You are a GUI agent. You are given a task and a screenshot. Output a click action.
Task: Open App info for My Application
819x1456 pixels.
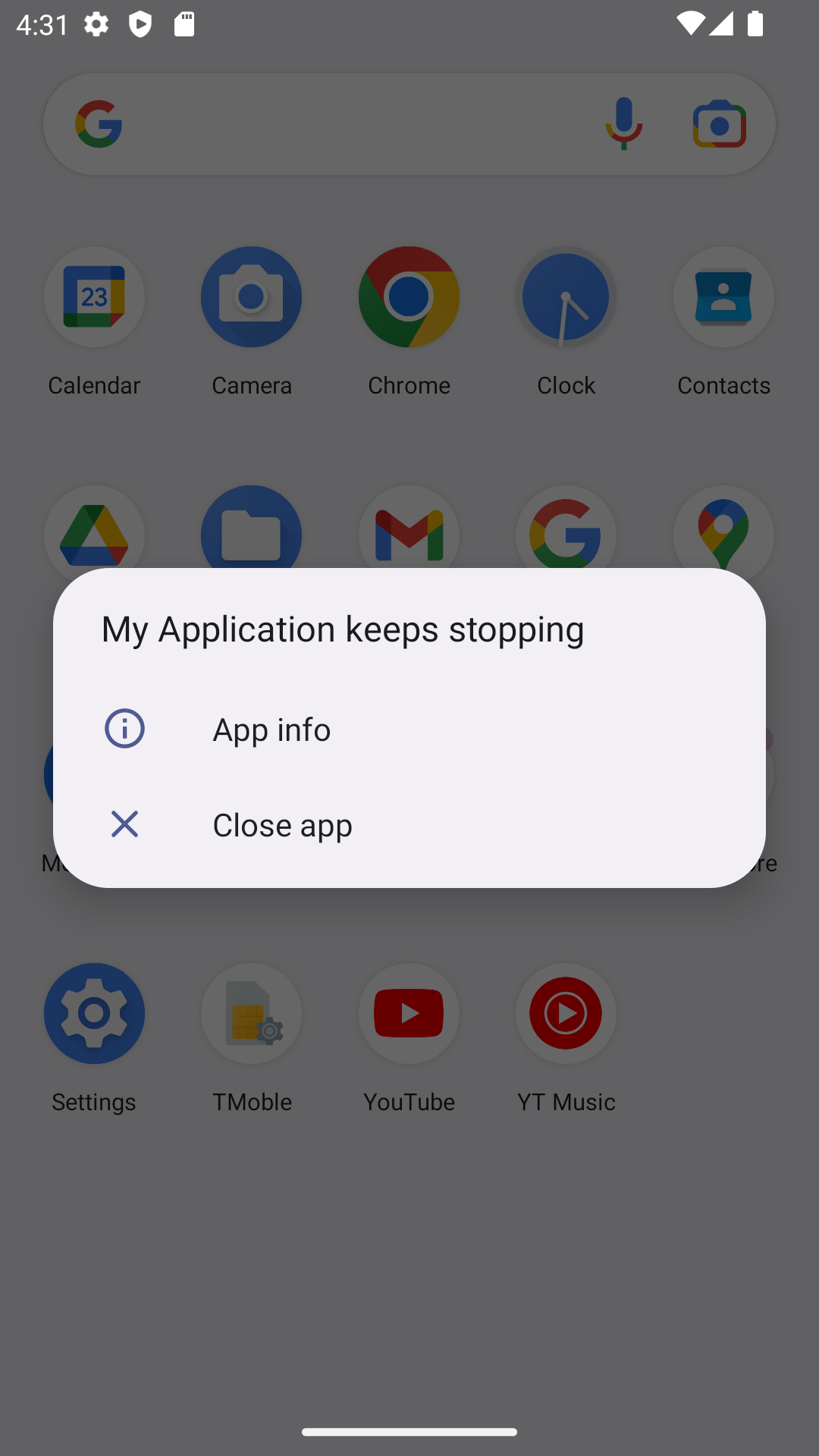pyautogui.click(x=409, y=729)
